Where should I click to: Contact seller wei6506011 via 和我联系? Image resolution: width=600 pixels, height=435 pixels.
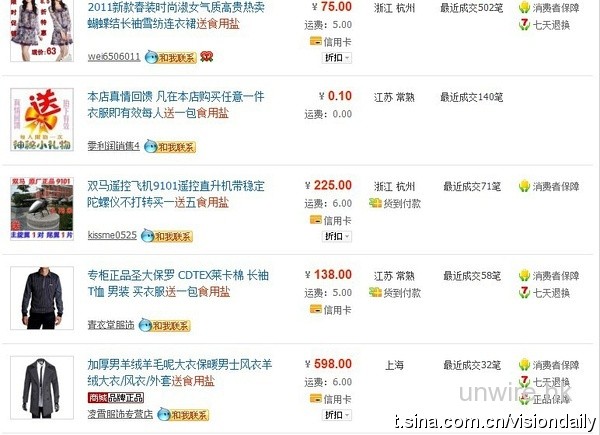[x=170, y=57]
